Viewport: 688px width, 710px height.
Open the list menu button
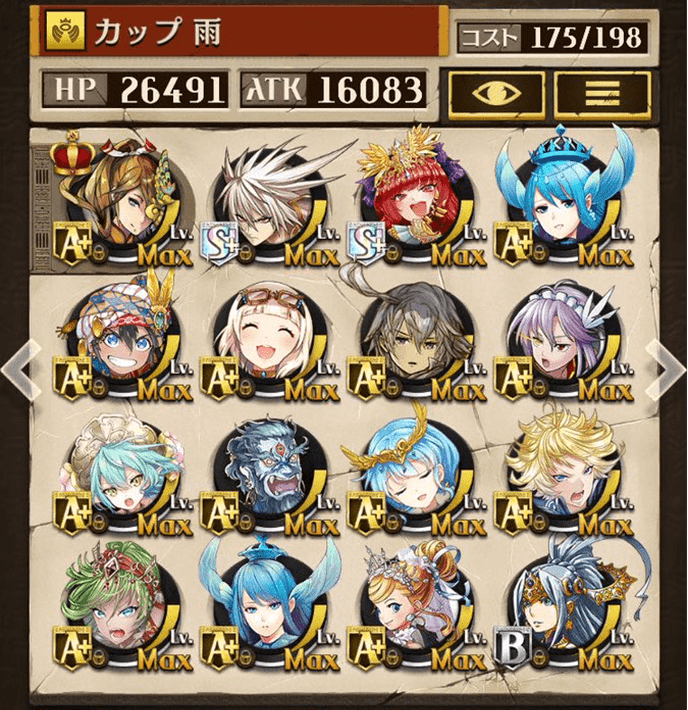[602, 90]
